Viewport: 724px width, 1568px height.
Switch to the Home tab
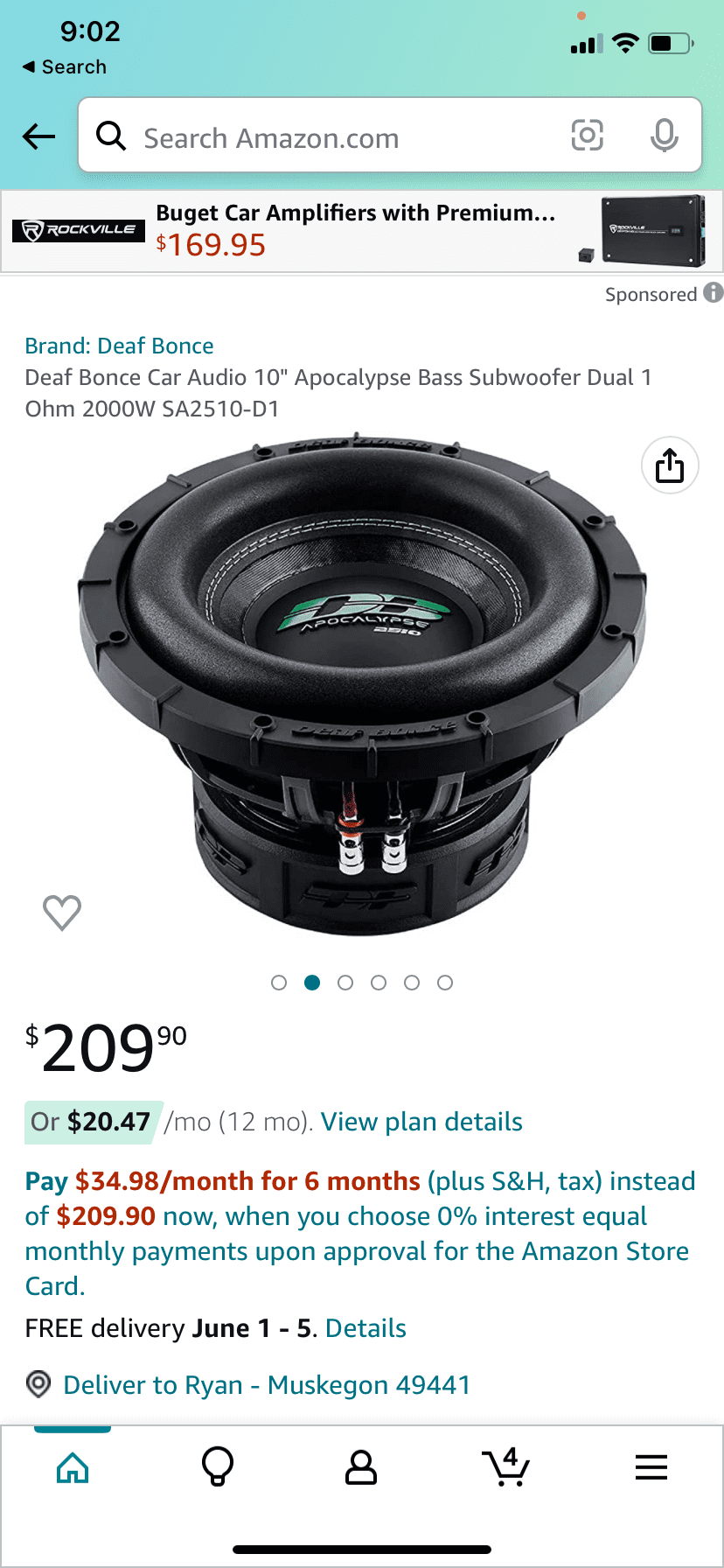[73, 1467]
